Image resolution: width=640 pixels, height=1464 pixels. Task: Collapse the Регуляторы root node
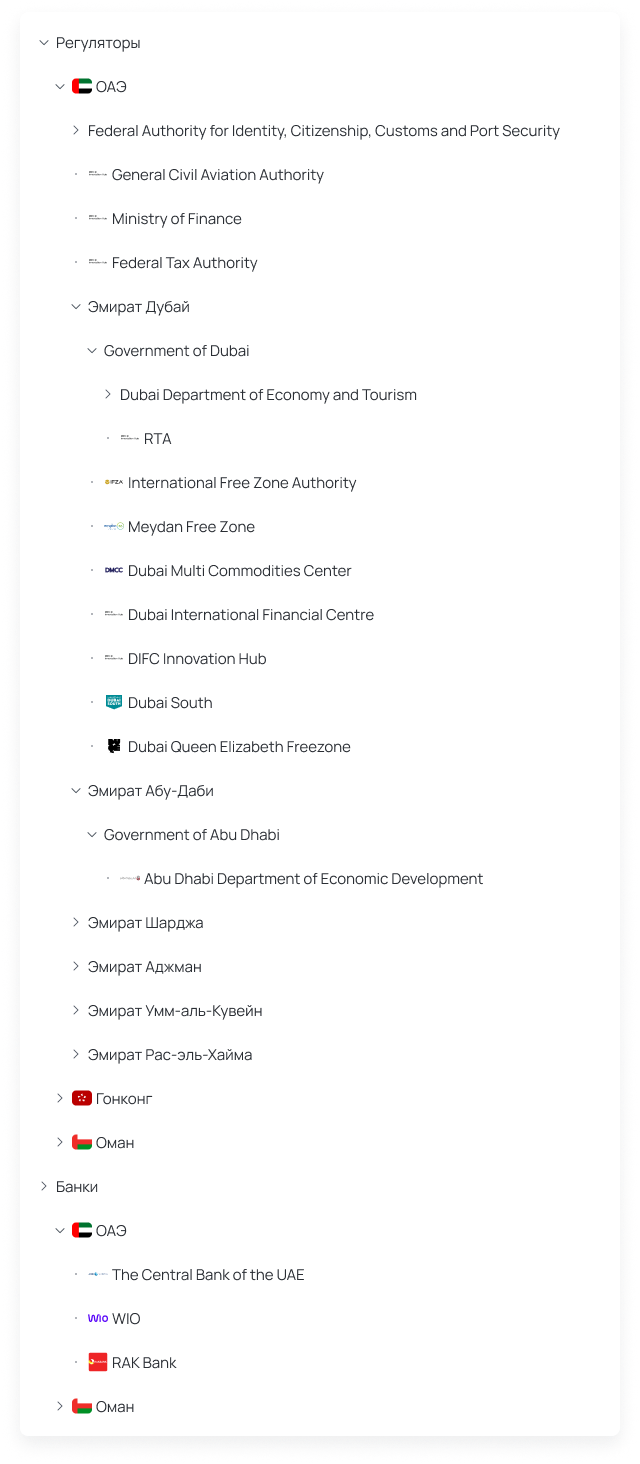(x=43, y=43)
